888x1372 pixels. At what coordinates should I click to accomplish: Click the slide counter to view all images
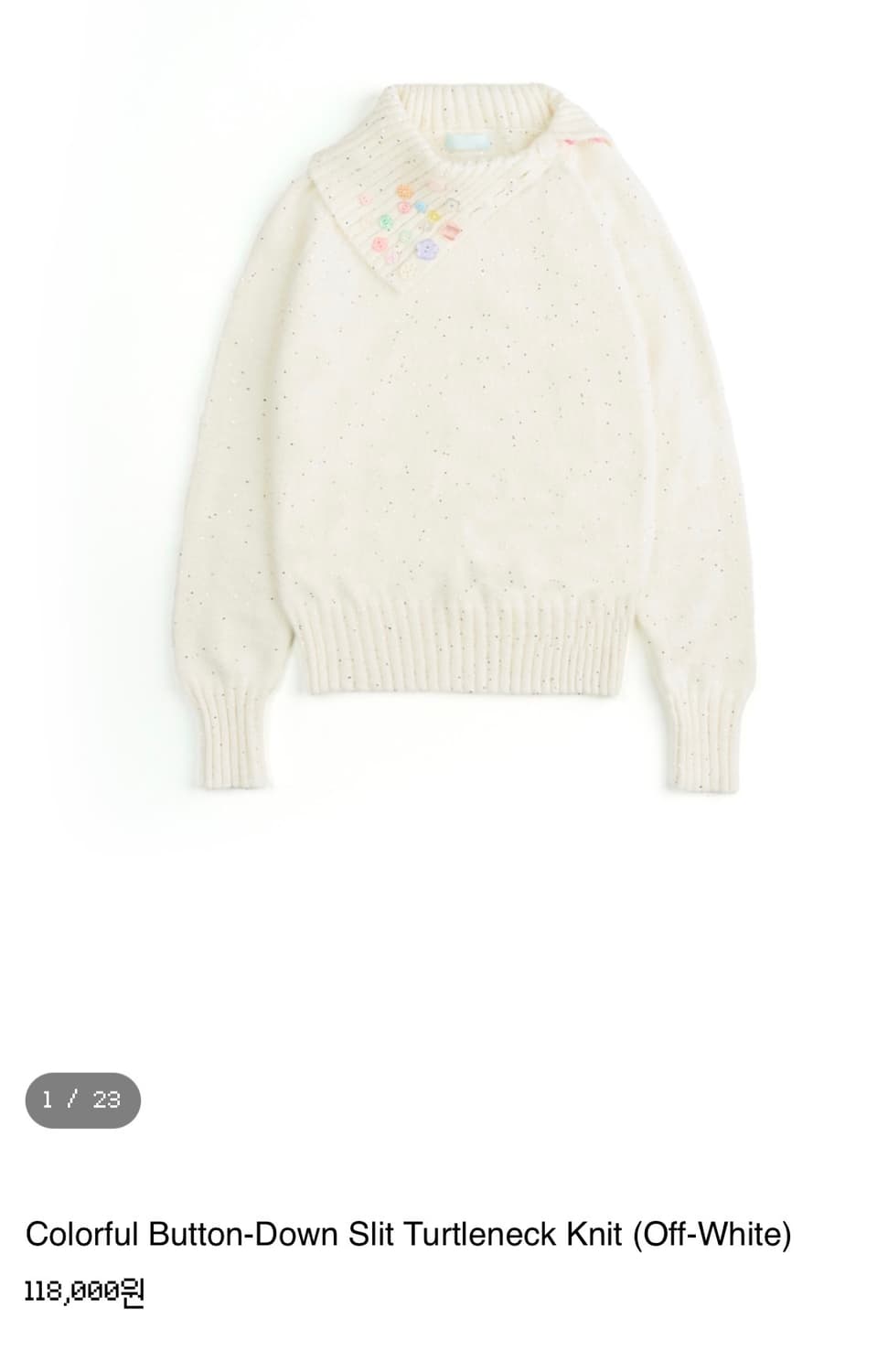[x=83, y=1099]
